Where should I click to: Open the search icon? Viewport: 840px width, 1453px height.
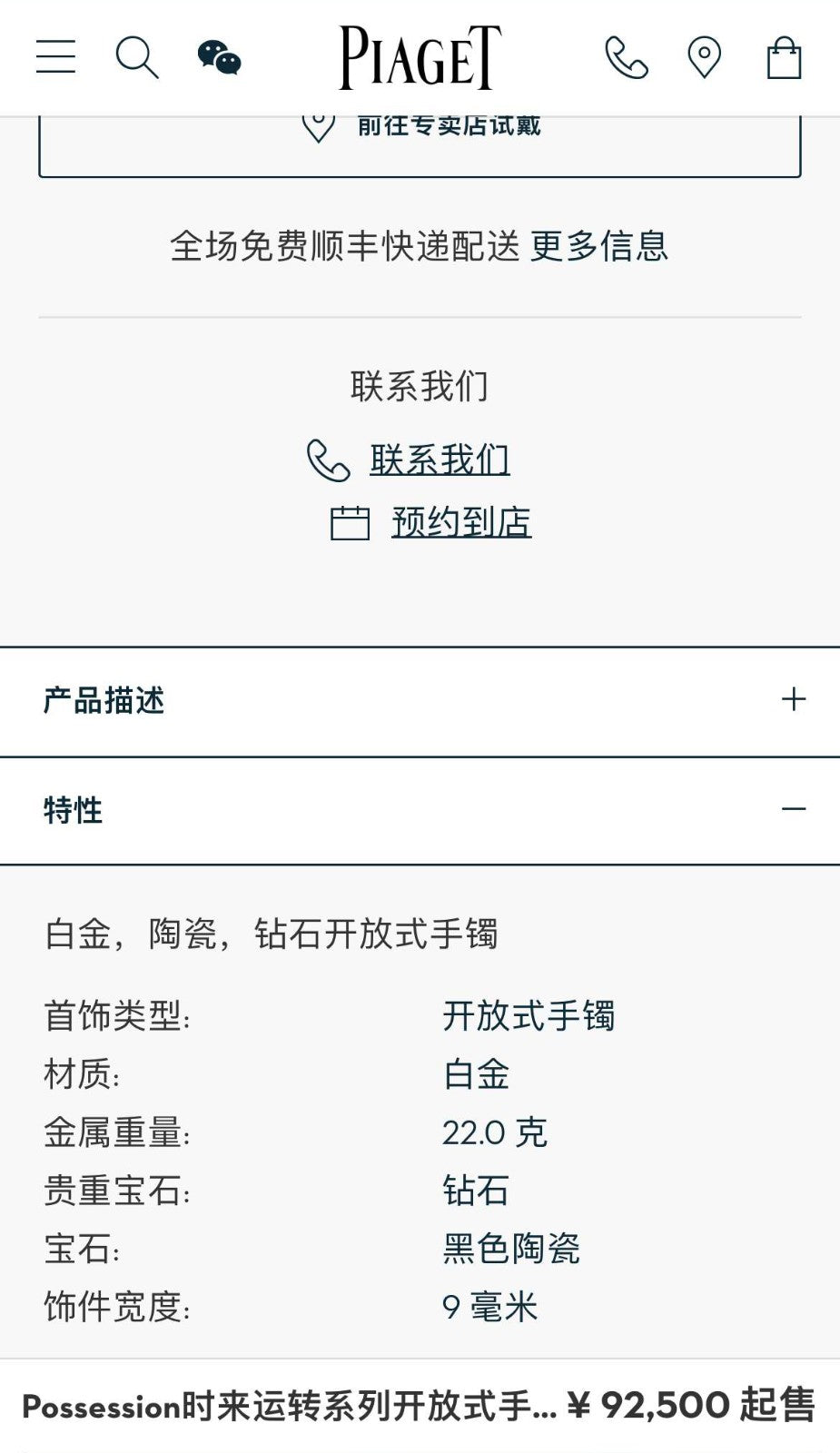pyautogui.click(x=137, y=57)
